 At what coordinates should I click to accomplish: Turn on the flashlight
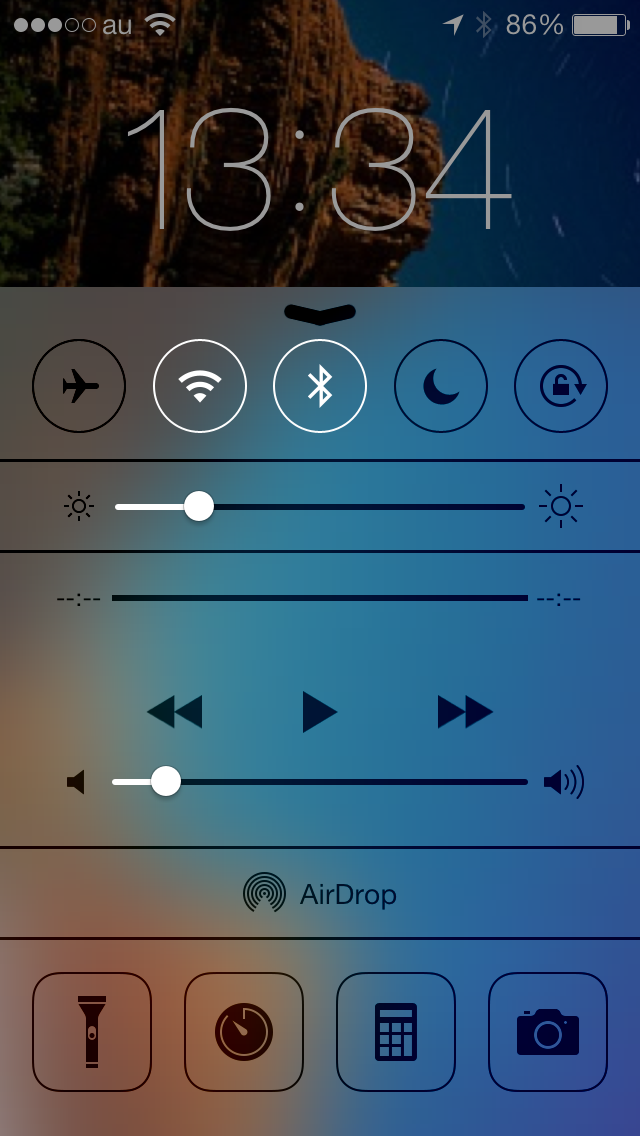tap(92, 1032)
